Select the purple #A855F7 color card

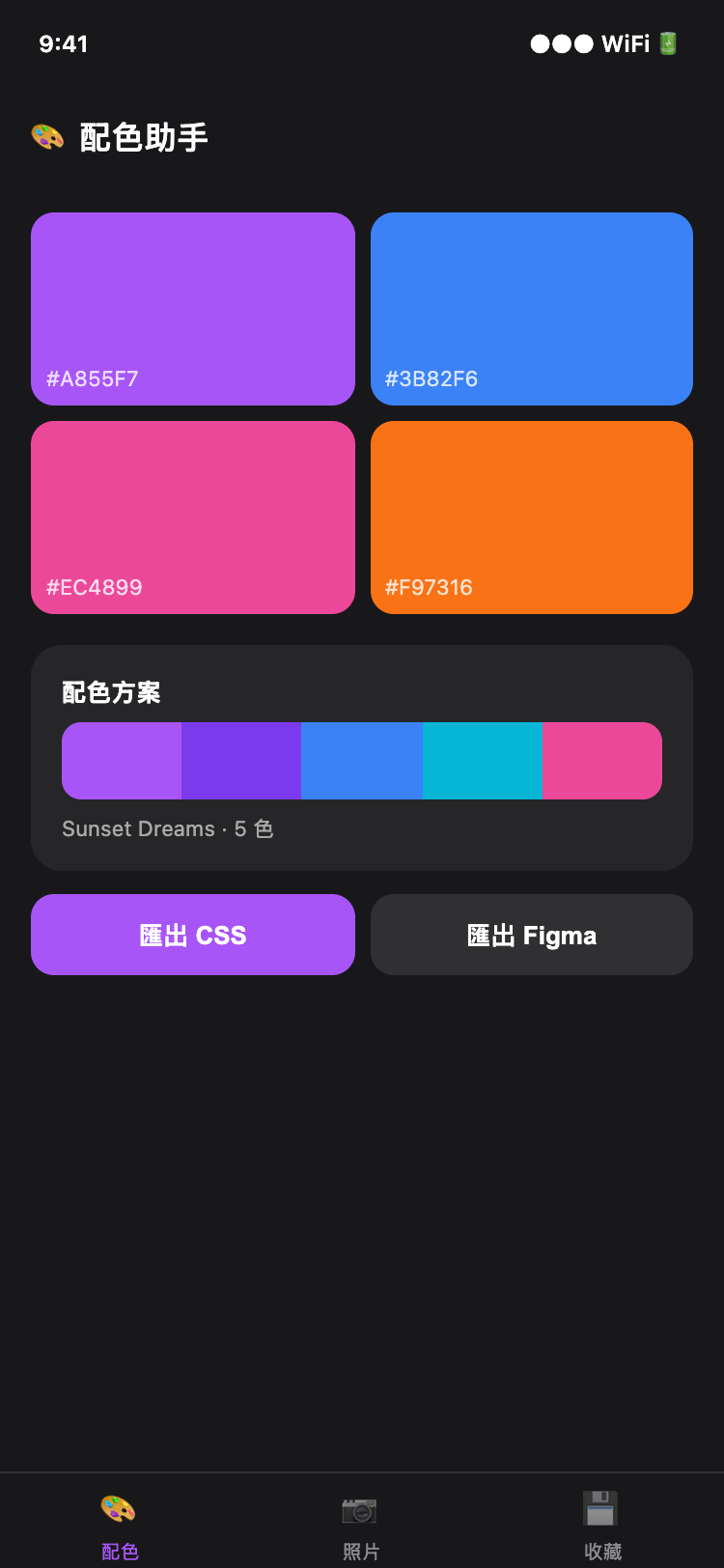(x=192, y=308)
